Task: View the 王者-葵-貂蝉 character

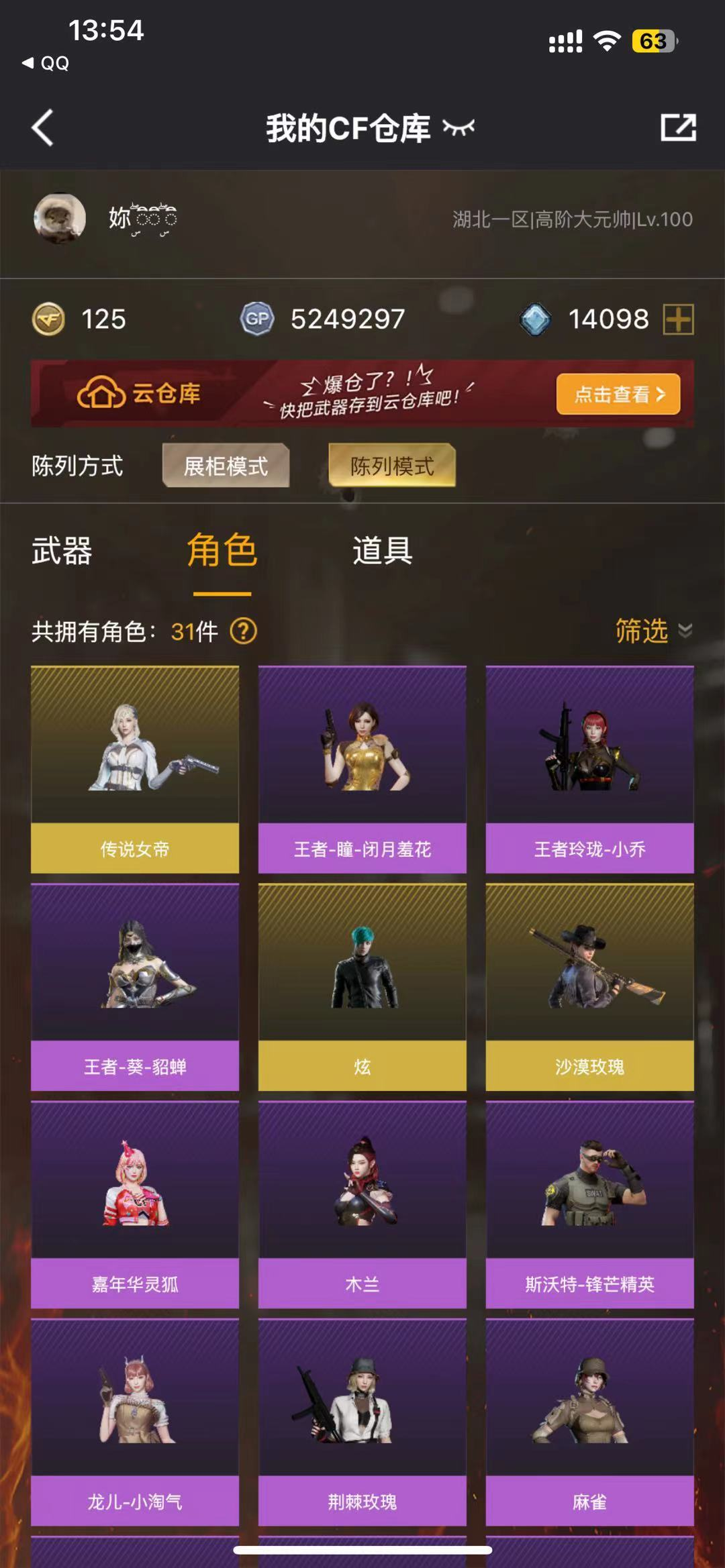Action: pyautogui.click(x=135, y=986)
